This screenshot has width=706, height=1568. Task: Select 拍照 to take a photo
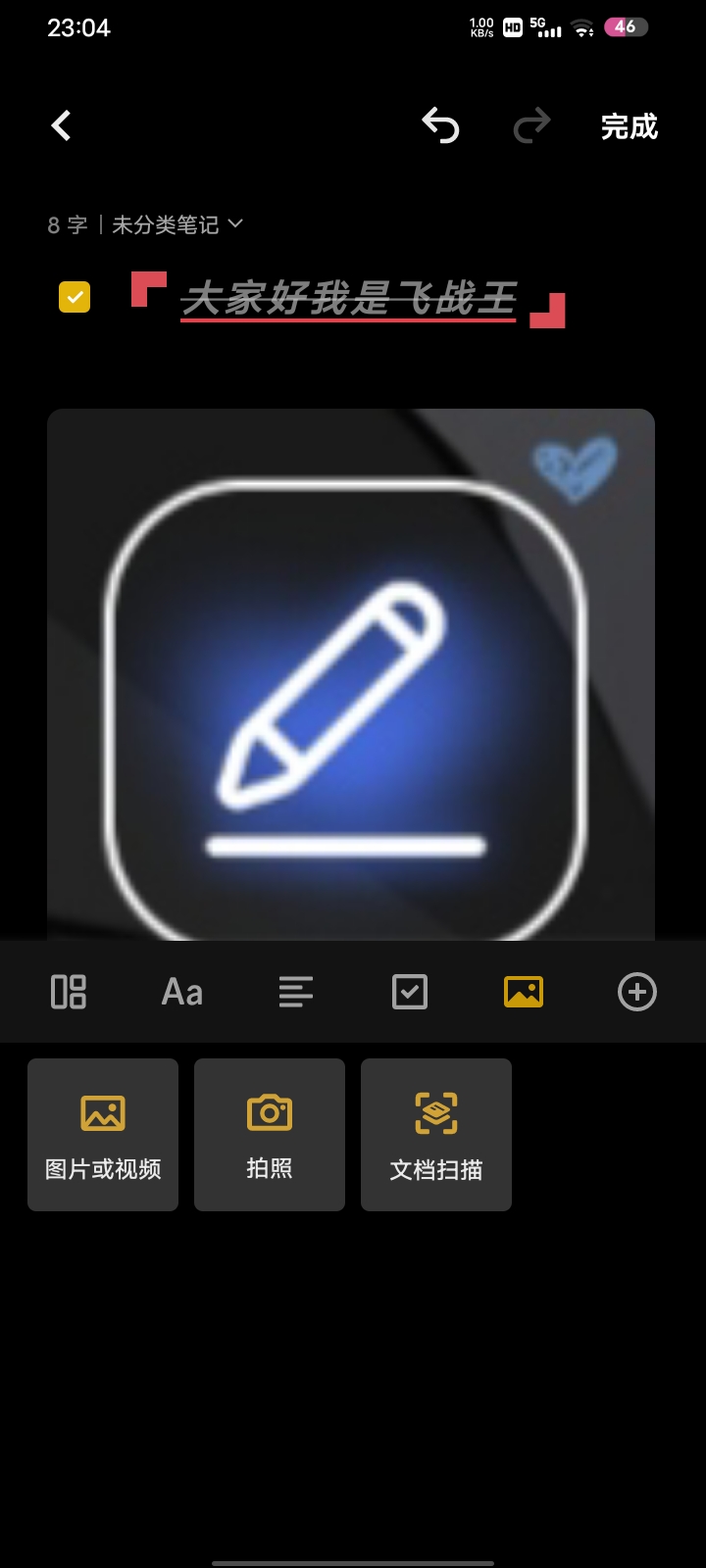pos(270,1135)
